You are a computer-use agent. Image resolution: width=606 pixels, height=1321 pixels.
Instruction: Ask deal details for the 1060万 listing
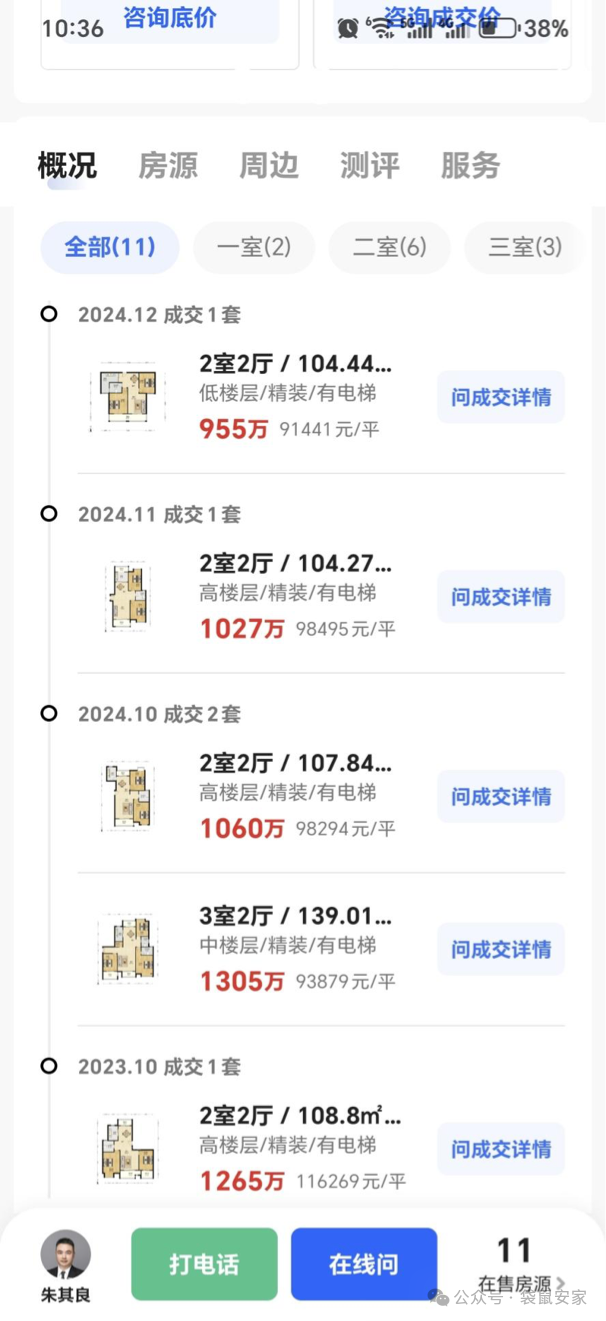(500, 797)
